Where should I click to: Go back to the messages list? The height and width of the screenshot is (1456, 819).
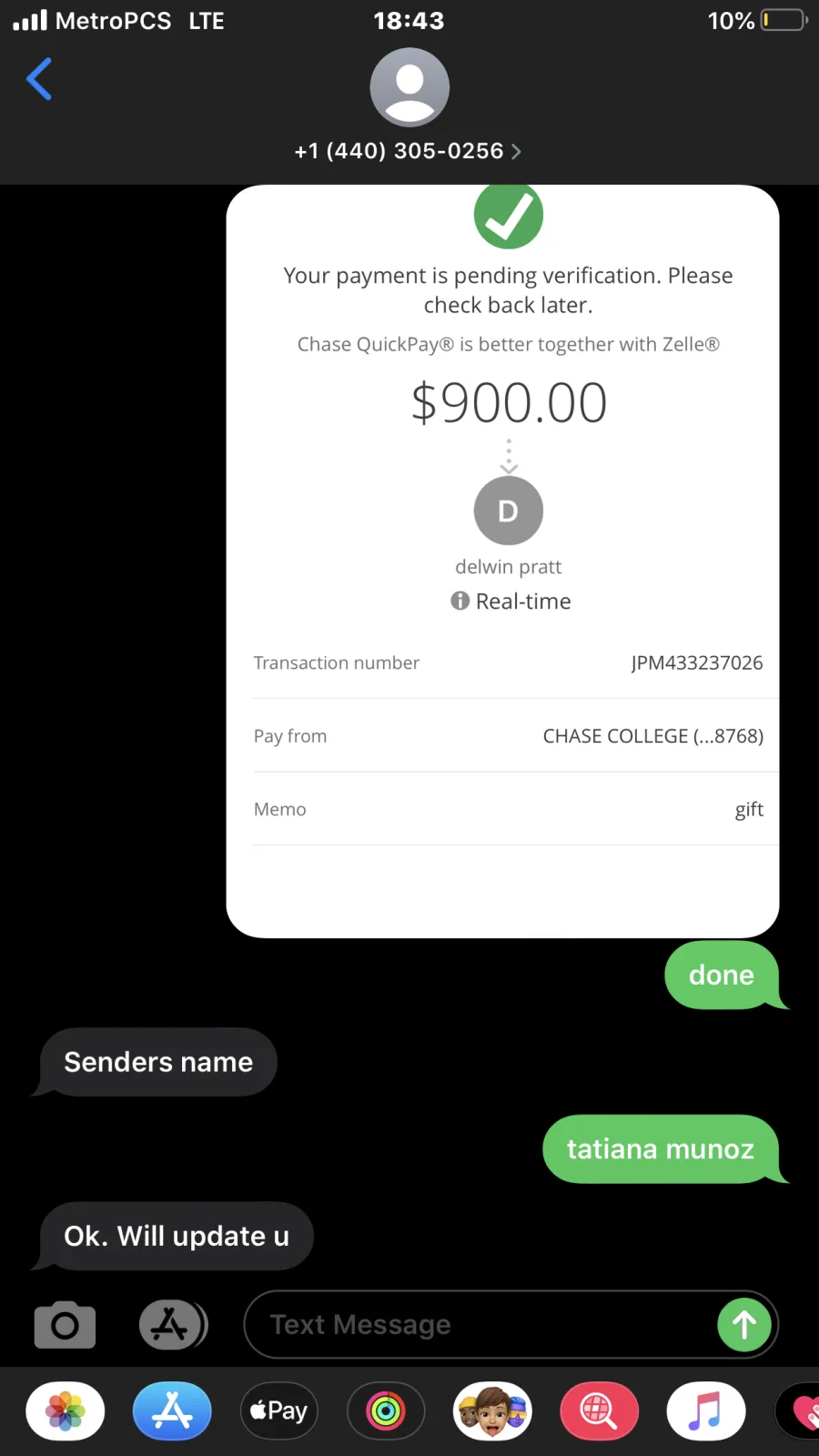39,79
